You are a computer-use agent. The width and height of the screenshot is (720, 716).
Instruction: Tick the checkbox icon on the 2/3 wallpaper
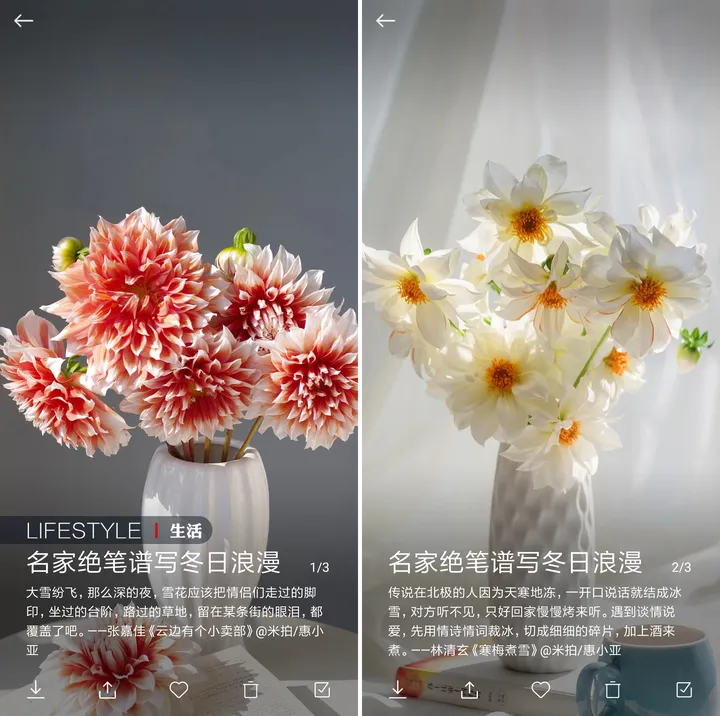click(x=684, y=689)
